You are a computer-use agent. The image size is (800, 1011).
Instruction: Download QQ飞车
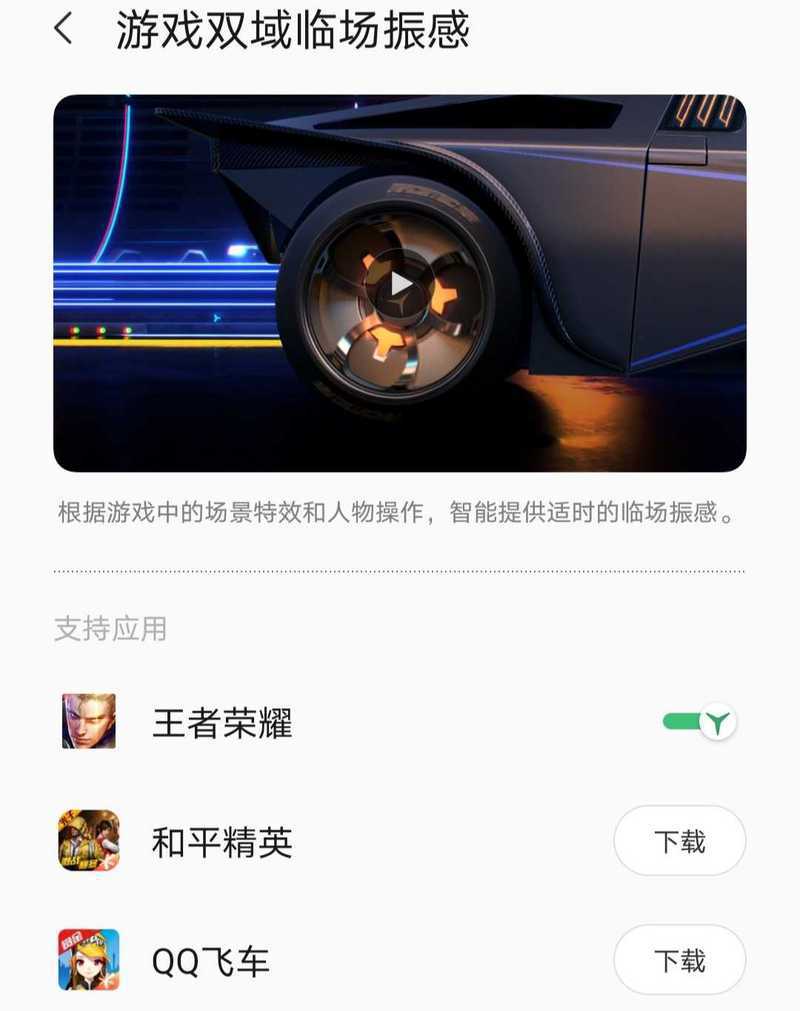pos(679,960)
